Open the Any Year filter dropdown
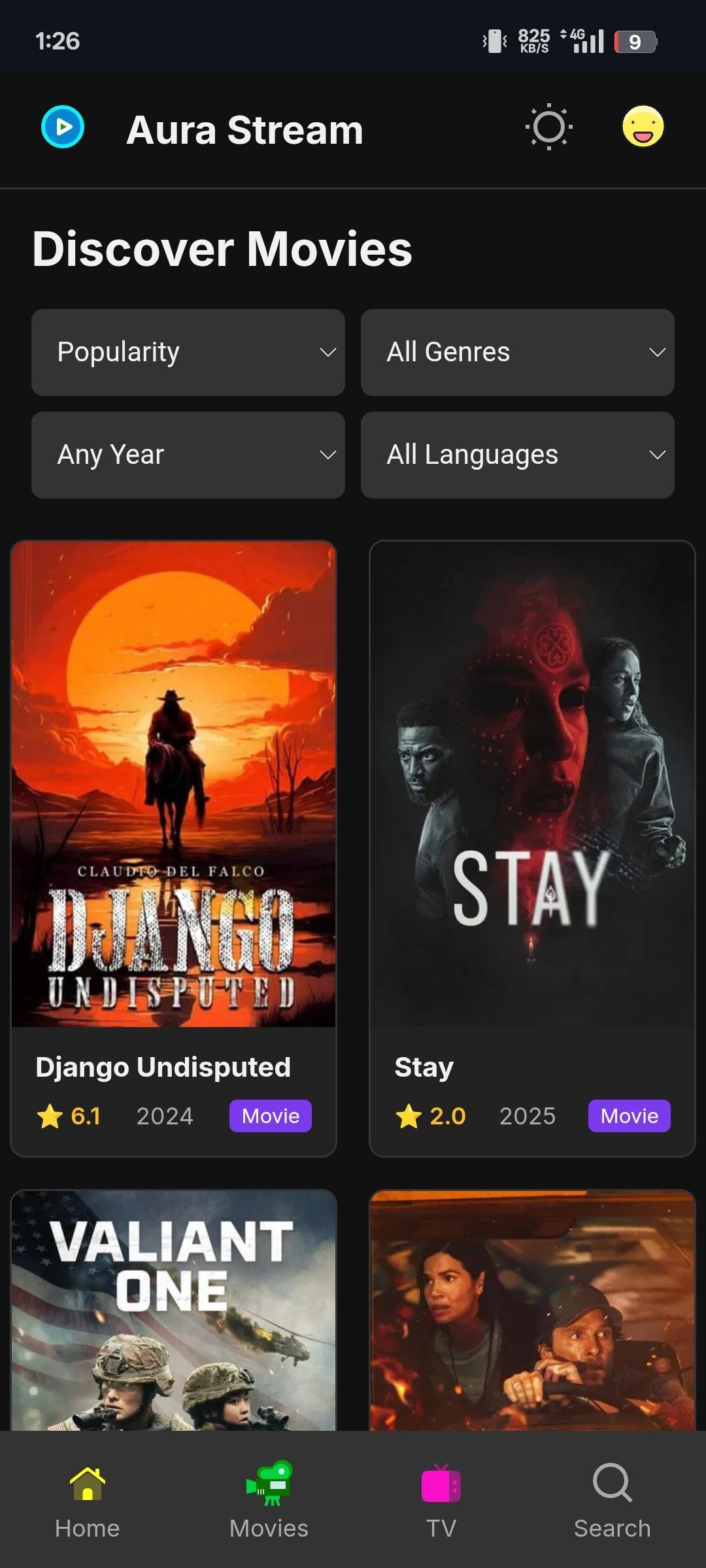Viewport: 706px width, 1568px height. [x=188, y=455]
